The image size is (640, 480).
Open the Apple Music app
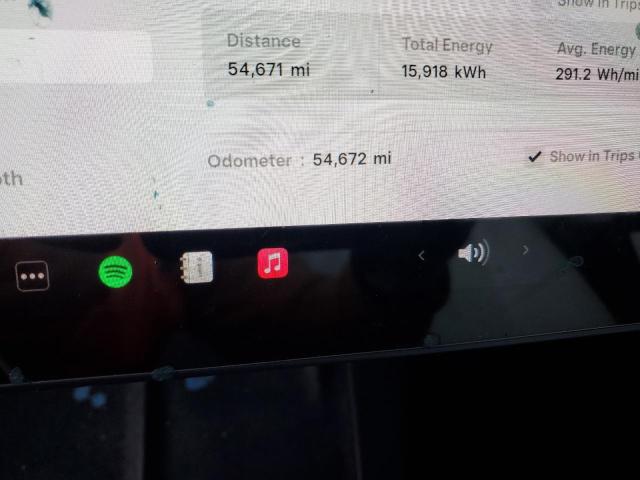tap(273, 263)
